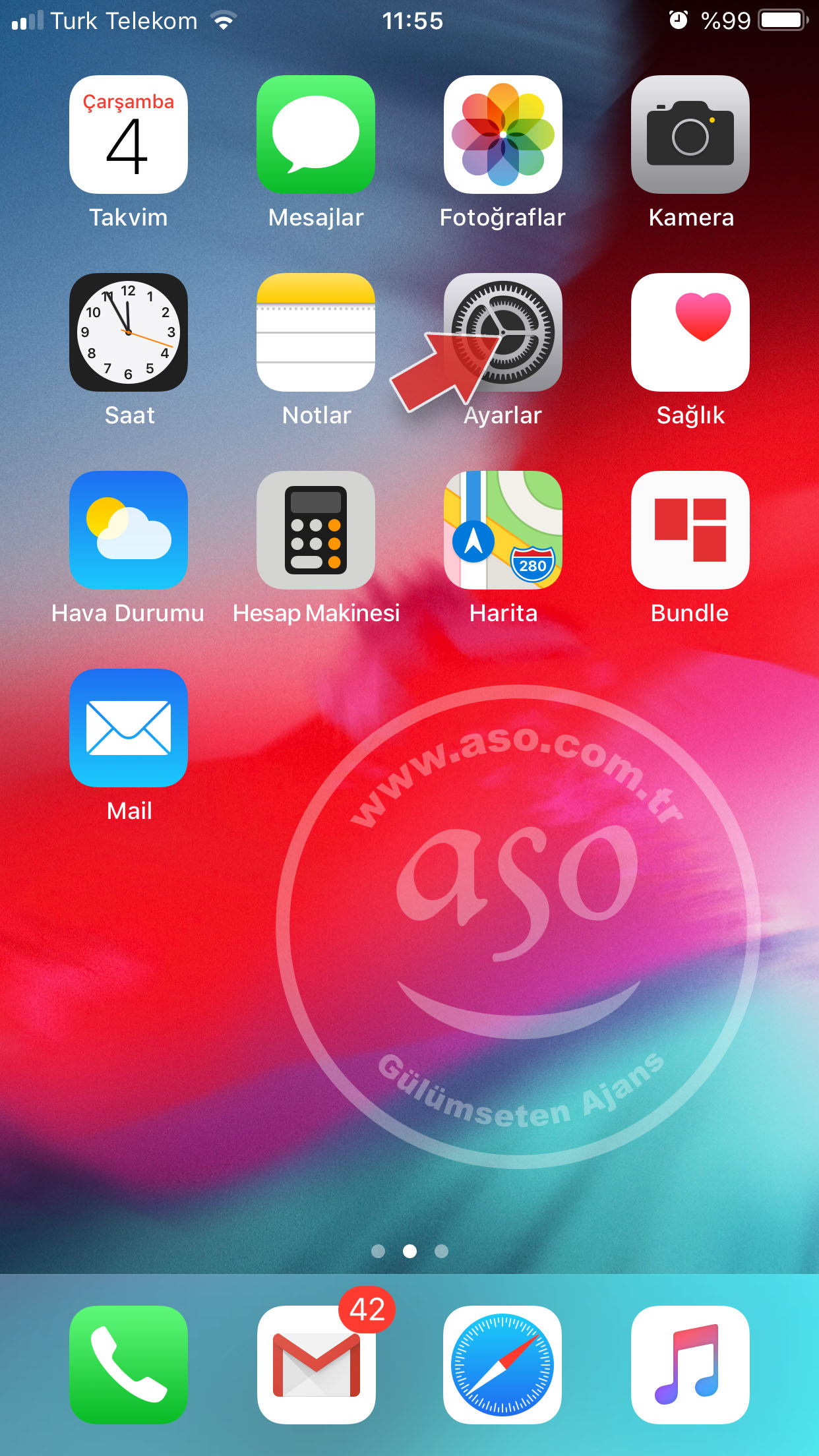The width and height of the screenshot is (819, 1456).
Task: Open Gmail with 42 unread badge
Action: tap(316, 1365)
